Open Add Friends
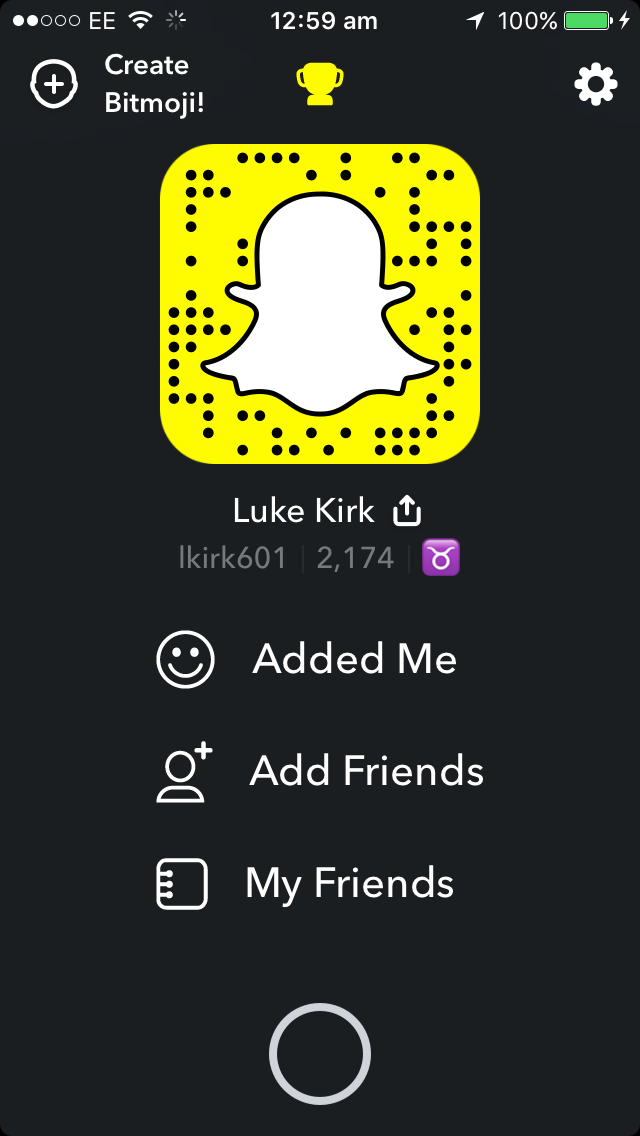 [320, 772]
